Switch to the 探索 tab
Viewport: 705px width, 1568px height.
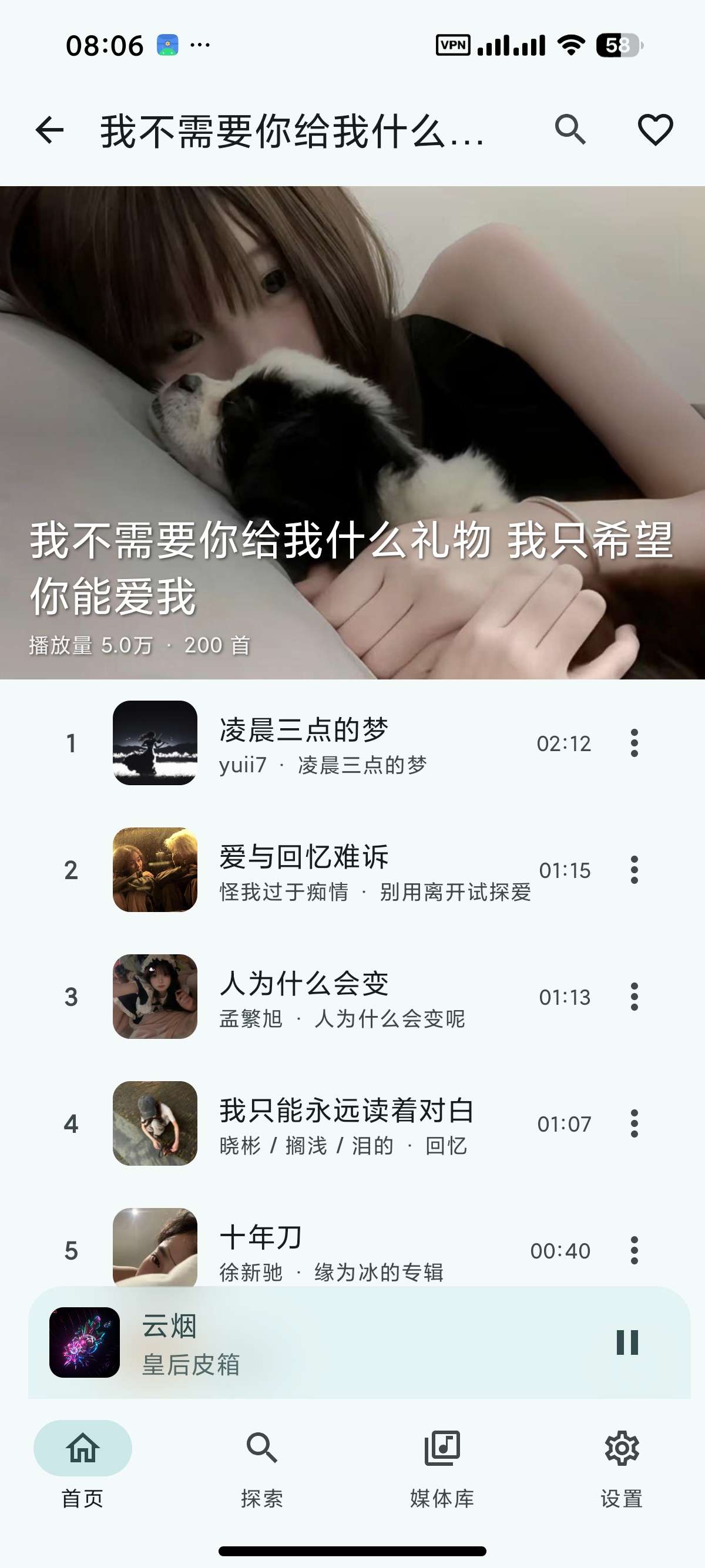coord(263,1465)
